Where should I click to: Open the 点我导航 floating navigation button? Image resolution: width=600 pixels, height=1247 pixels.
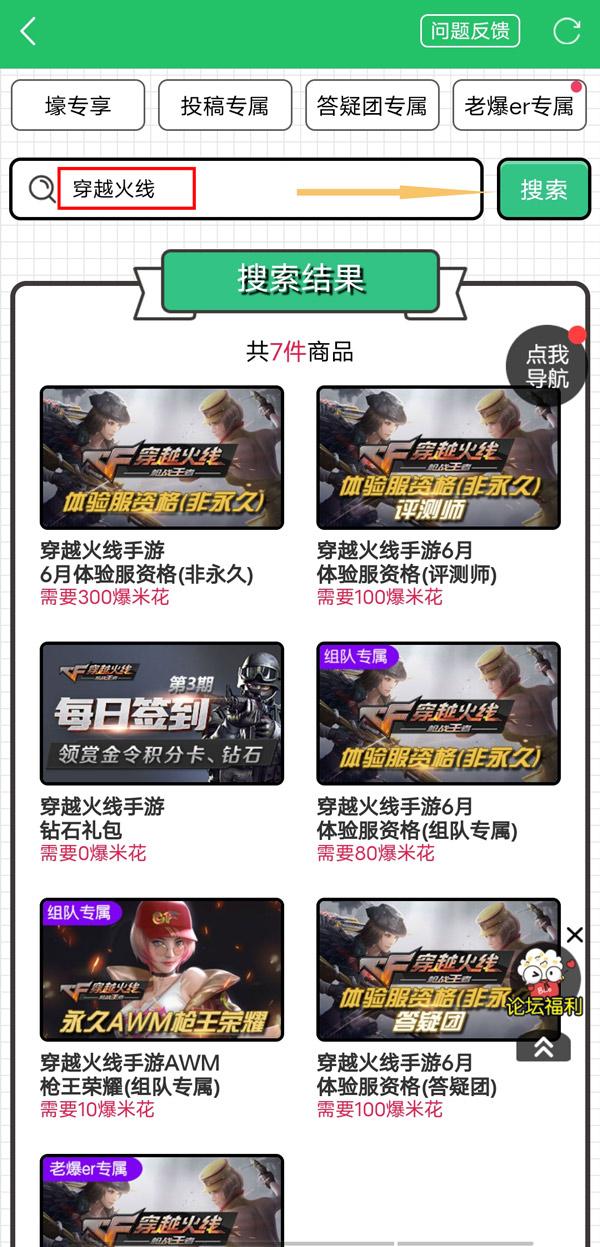[x=547, y=366]
